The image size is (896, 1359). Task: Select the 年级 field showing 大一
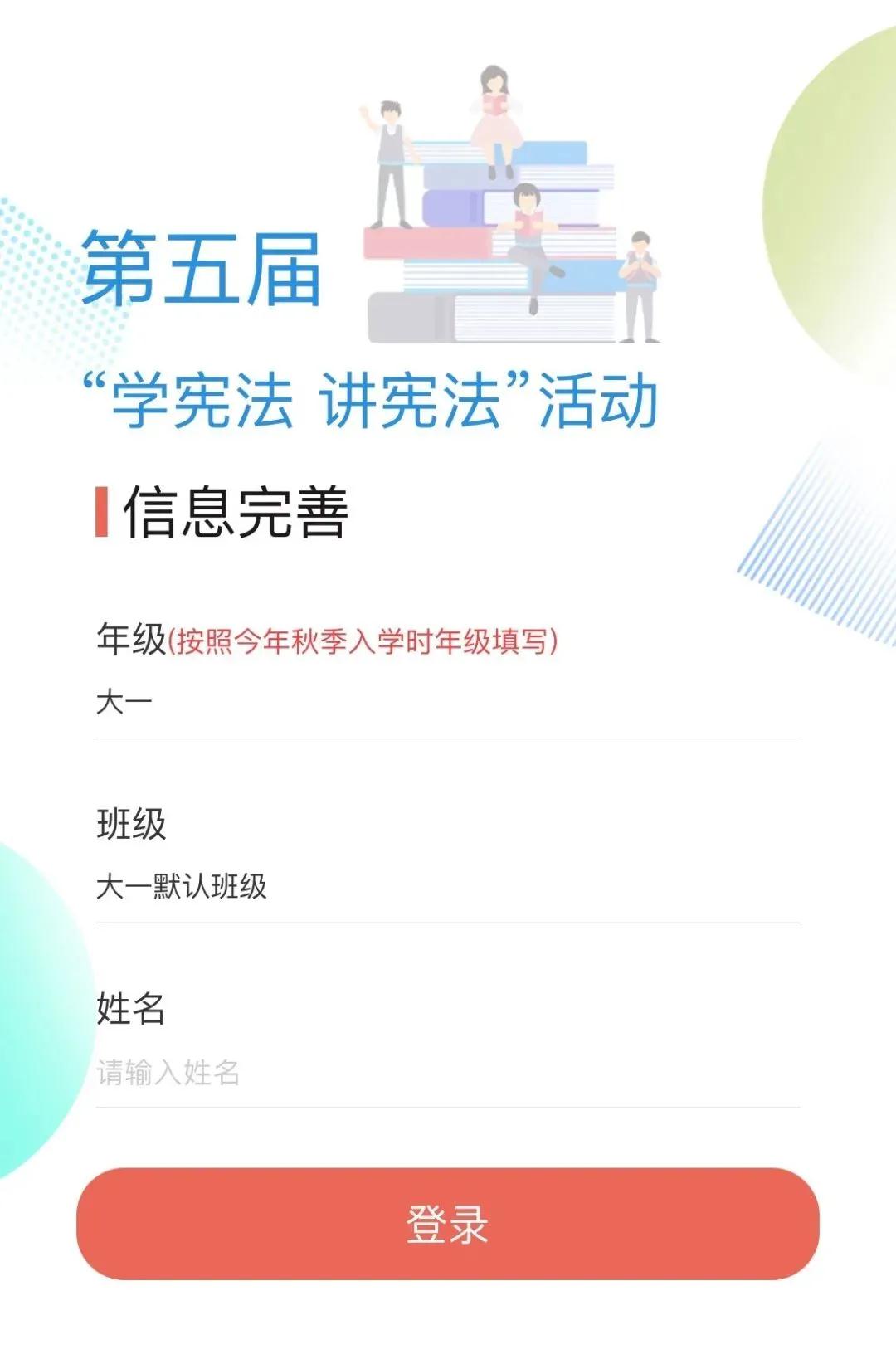(446, 703)
